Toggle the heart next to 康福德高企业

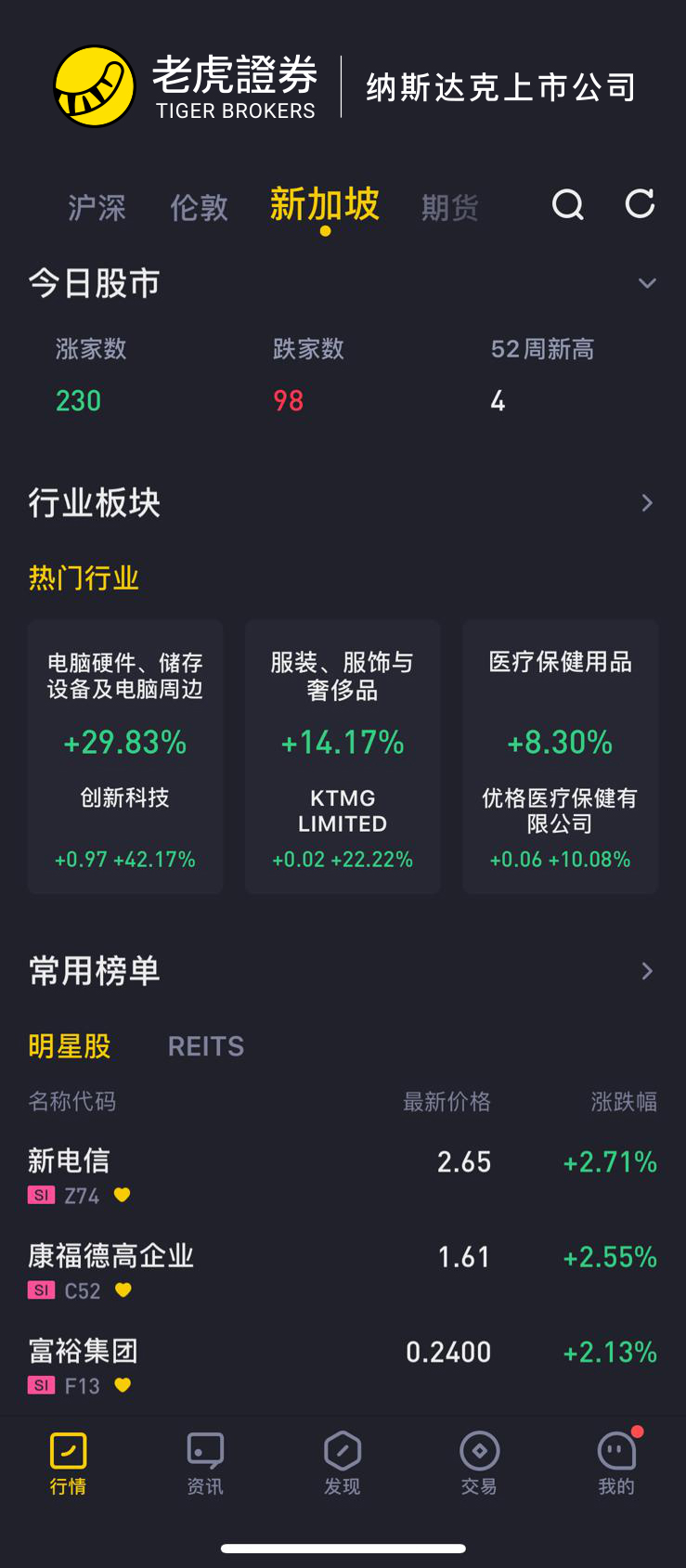coord(122,1290)
